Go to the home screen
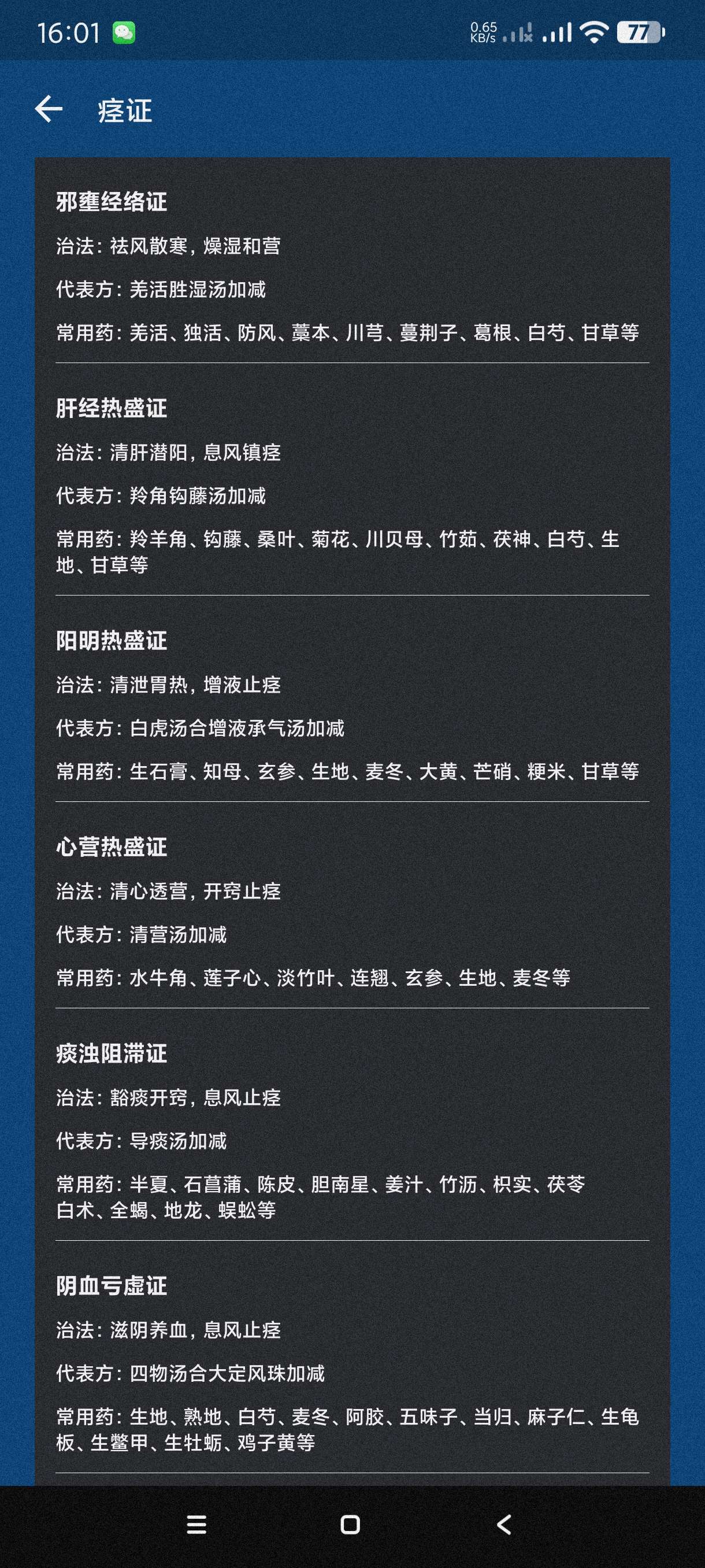This screenshot has width=705, height=1568. (350, 1524)
